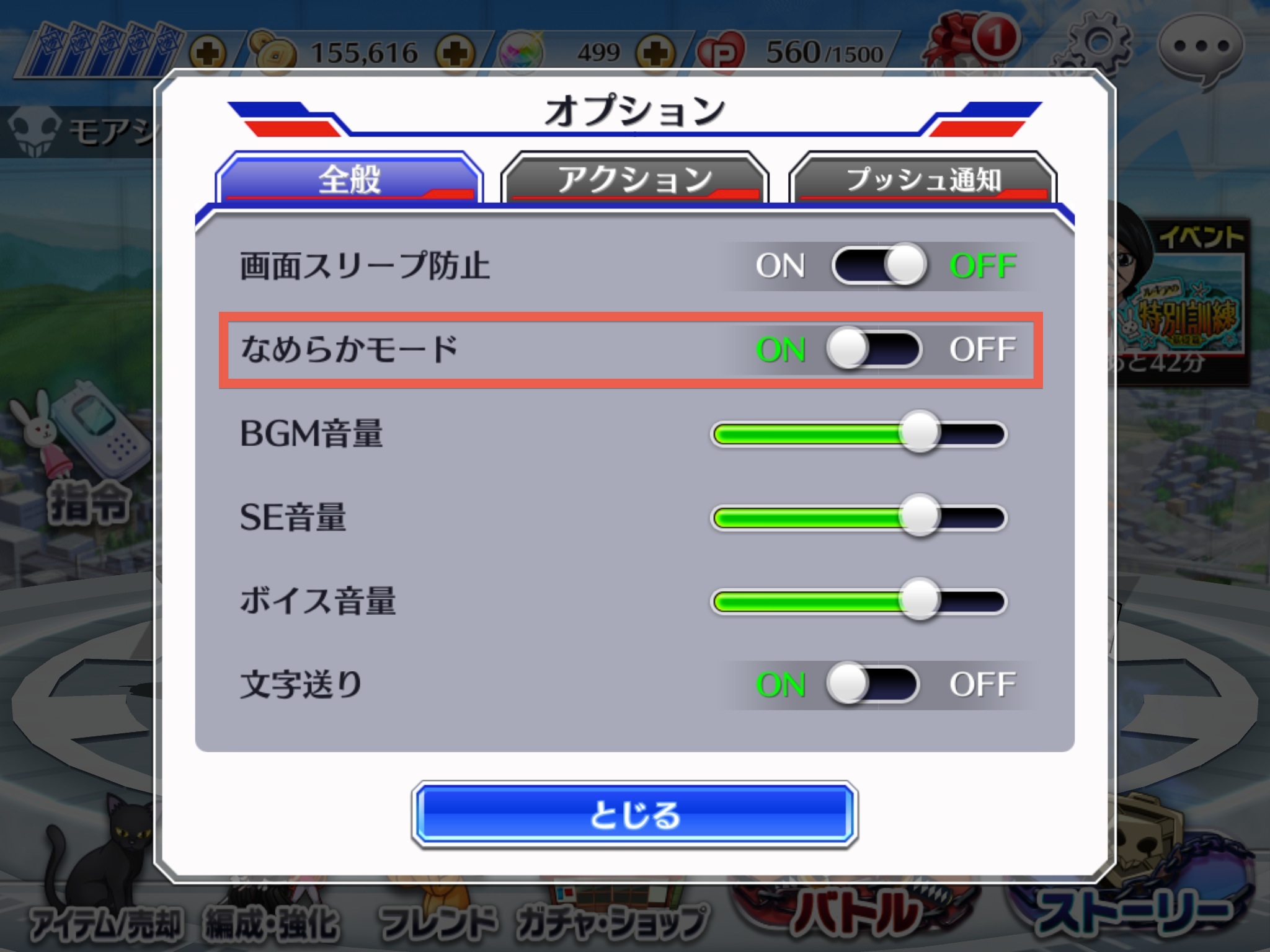1270x952 pixels.
Task: Close options with とじる button
Action: click(x=634, y=814)
